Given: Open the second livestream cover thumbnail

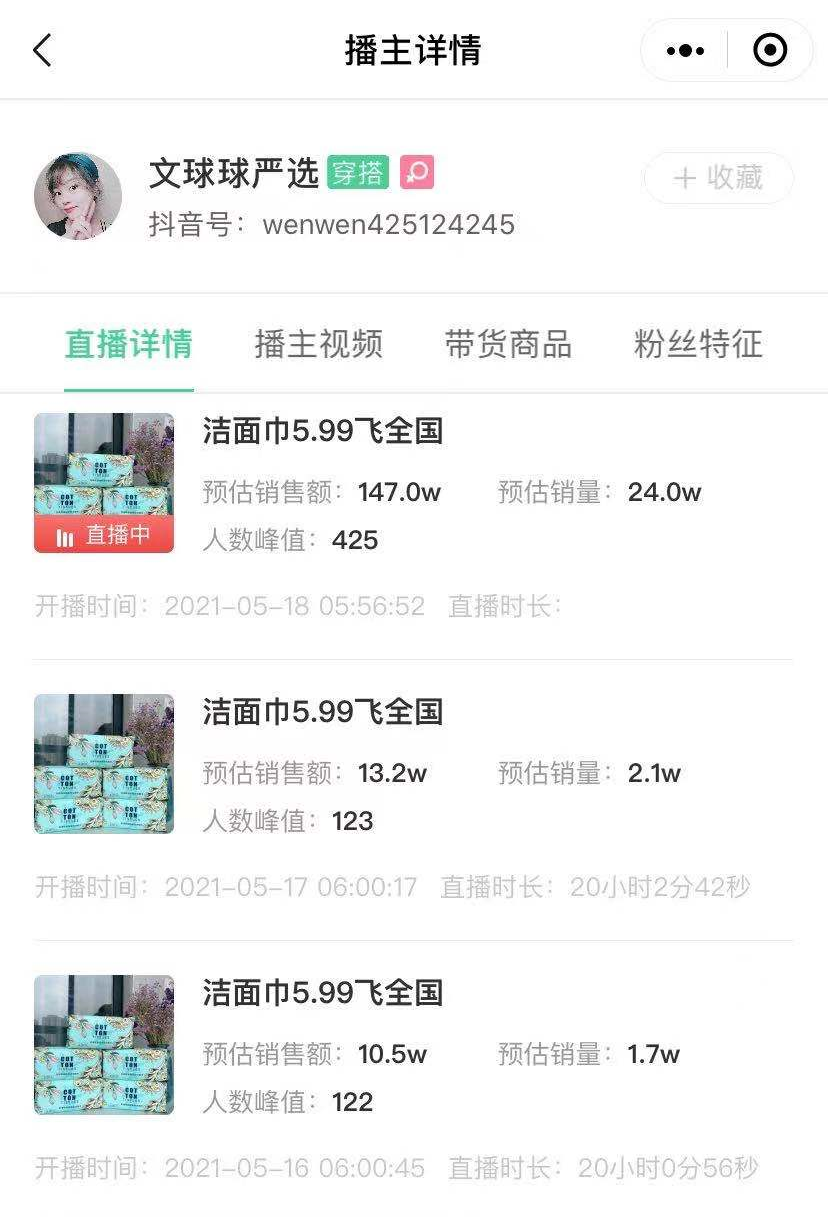Looking at the screenshot, I should (x=104, y=763).
